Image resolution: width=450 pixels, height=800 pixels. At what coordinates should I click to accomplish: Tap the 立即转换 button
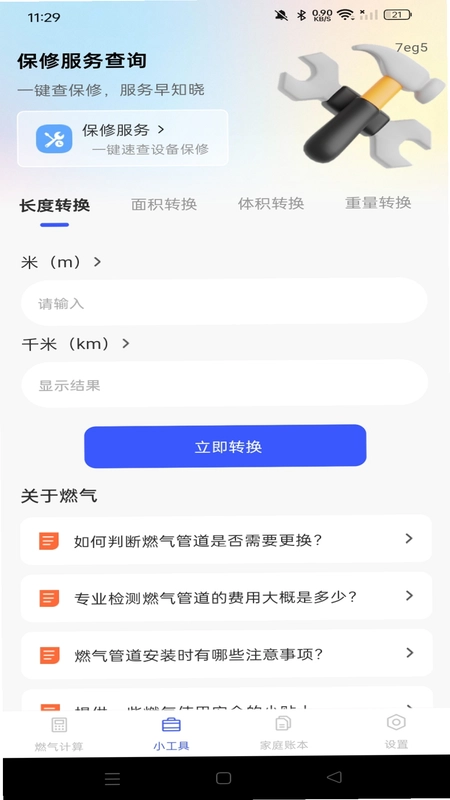click(x=225, y=446)
